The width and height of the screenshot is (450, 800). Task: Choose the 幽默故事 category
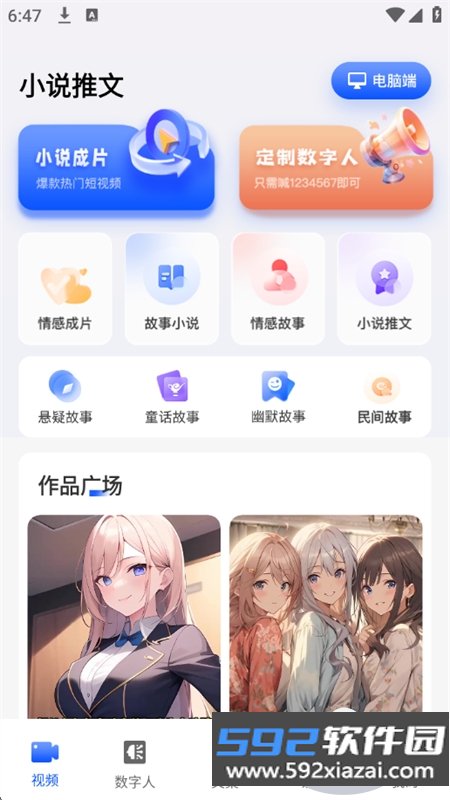click(278, 397)
